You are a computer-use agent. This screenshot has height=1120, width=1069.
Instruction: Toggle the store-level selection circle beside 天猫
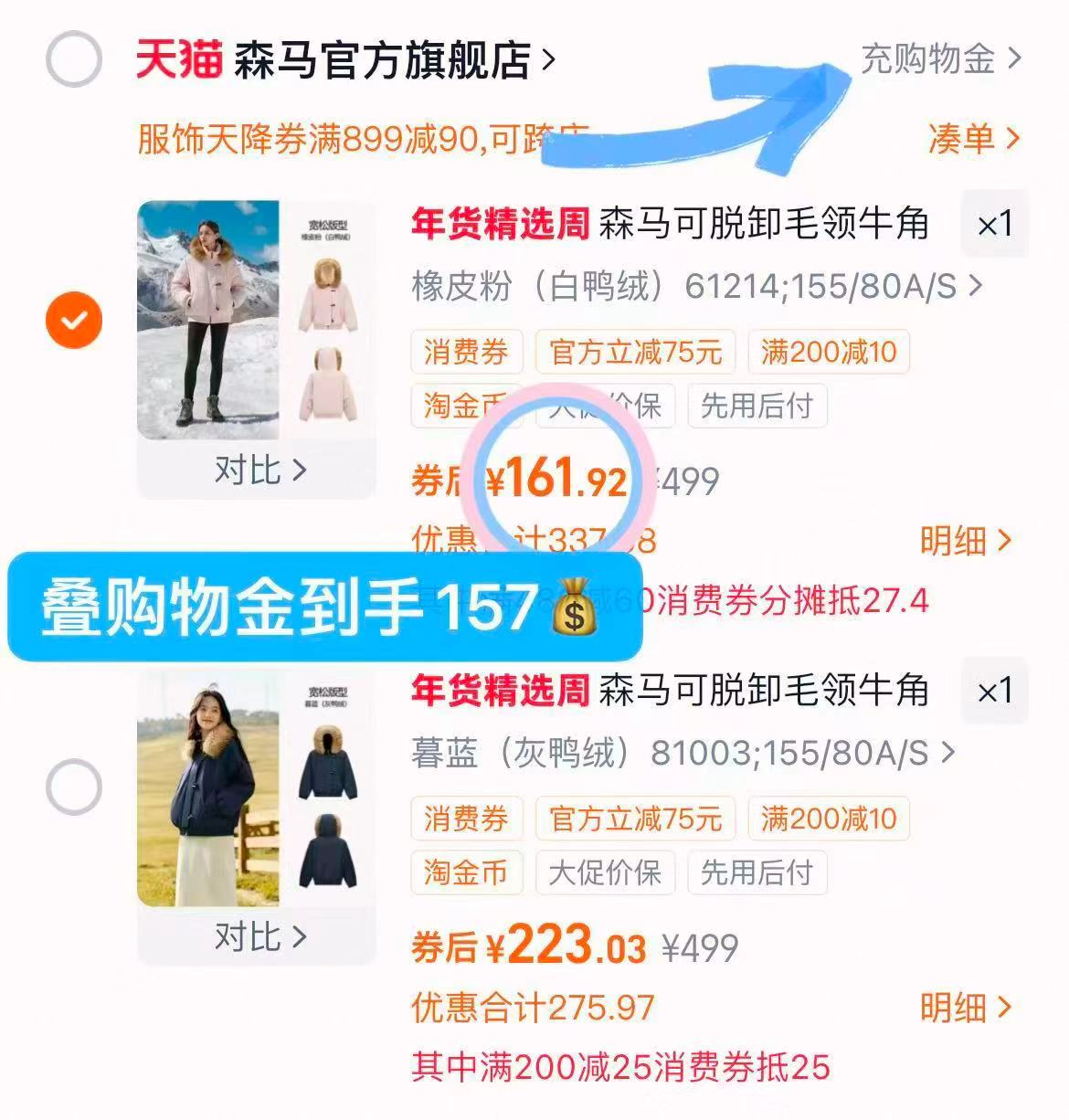coord(72,58)
